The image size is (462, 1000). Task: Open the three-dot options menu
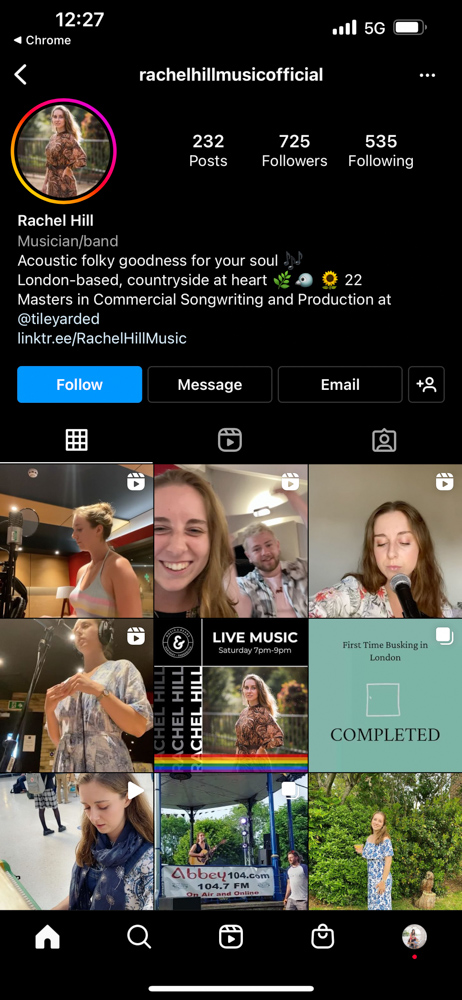[x=428, y=75]
